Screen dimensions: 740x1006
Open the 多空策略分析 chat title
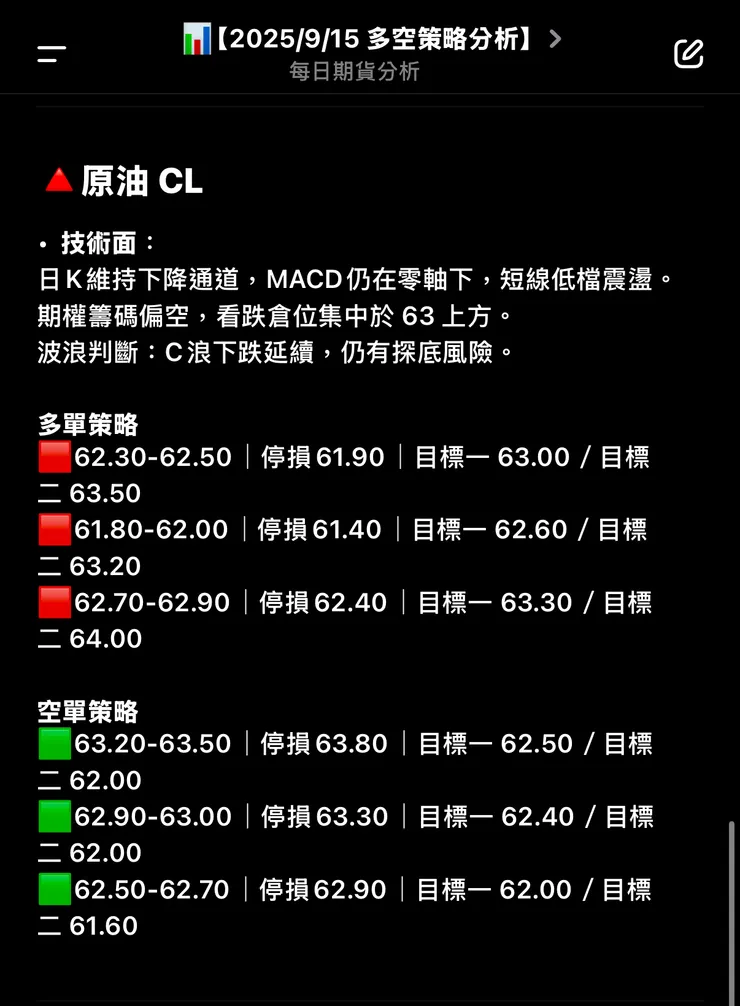pos(370,38)
